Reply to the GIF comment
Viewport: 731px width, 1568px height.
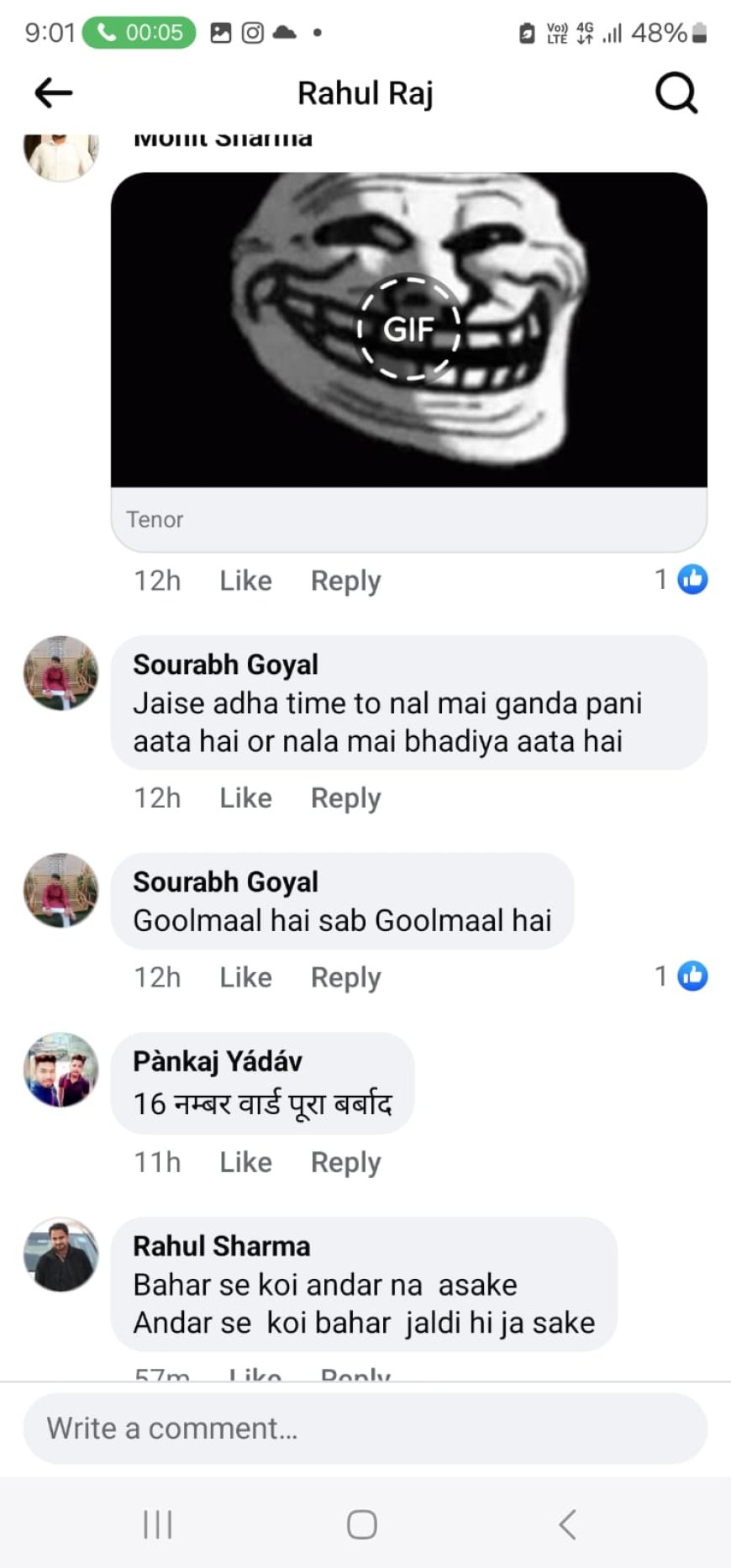tap(345, 581)
